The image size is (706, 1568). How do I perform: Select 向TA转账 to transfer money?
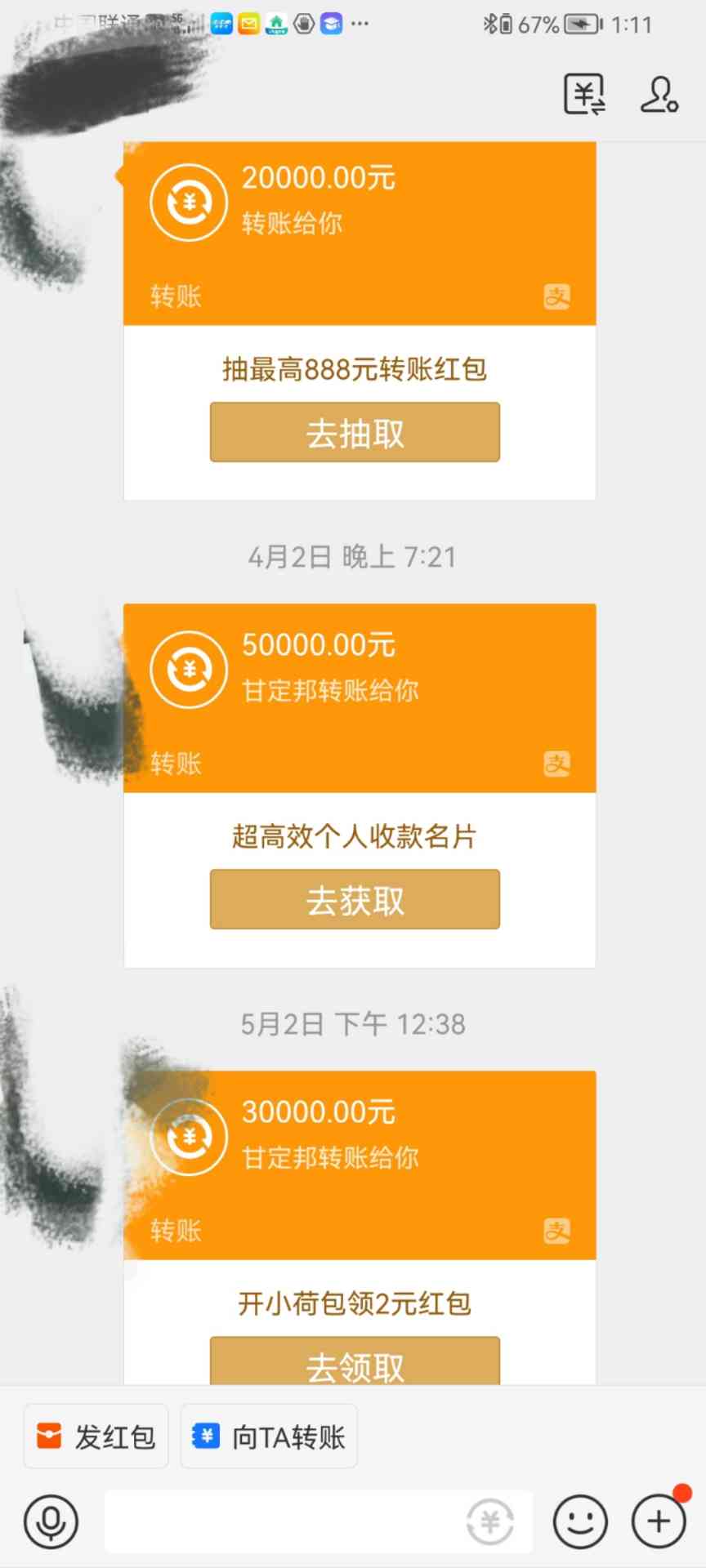(x=269, y=1437)
